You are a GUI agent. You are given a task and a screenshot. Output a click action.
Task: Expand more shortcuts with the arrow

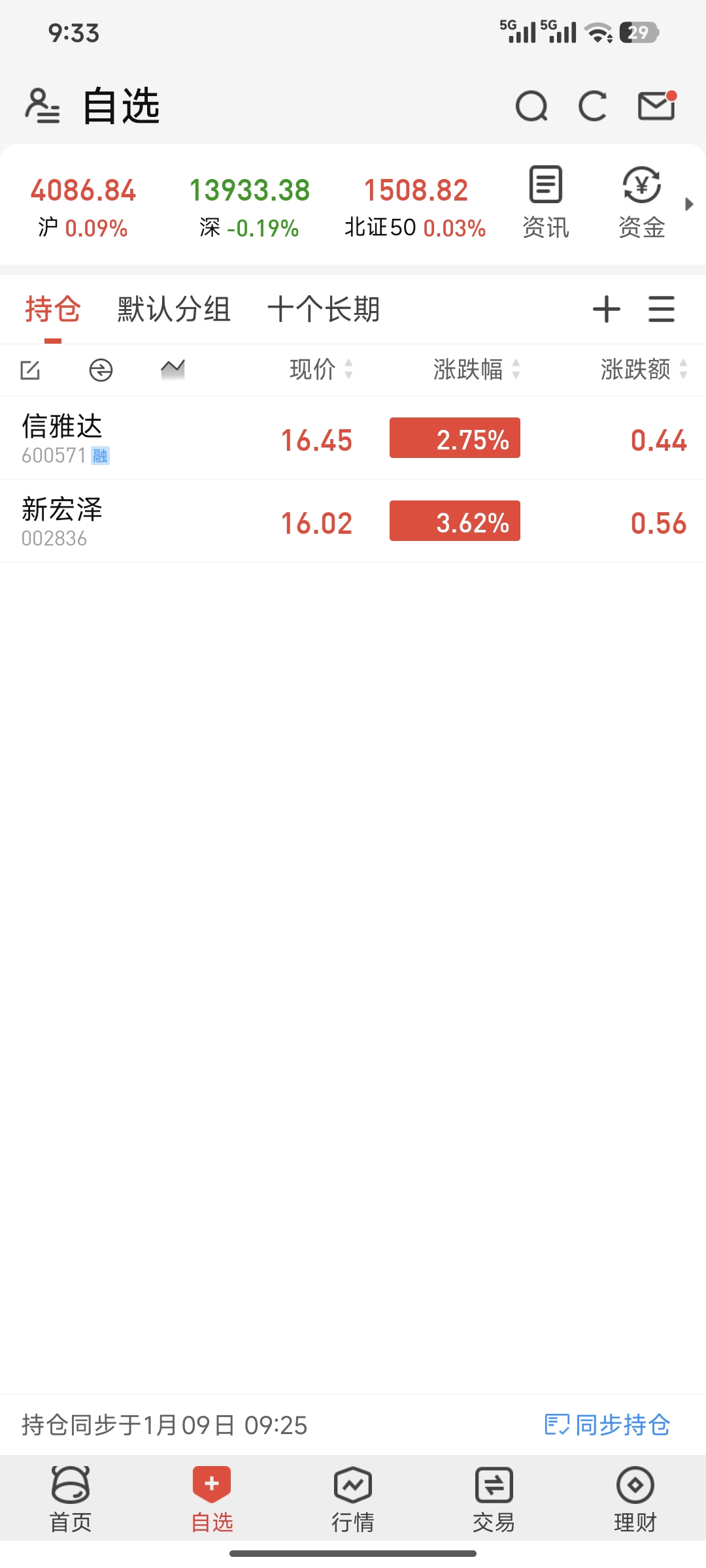click(689, 204)
